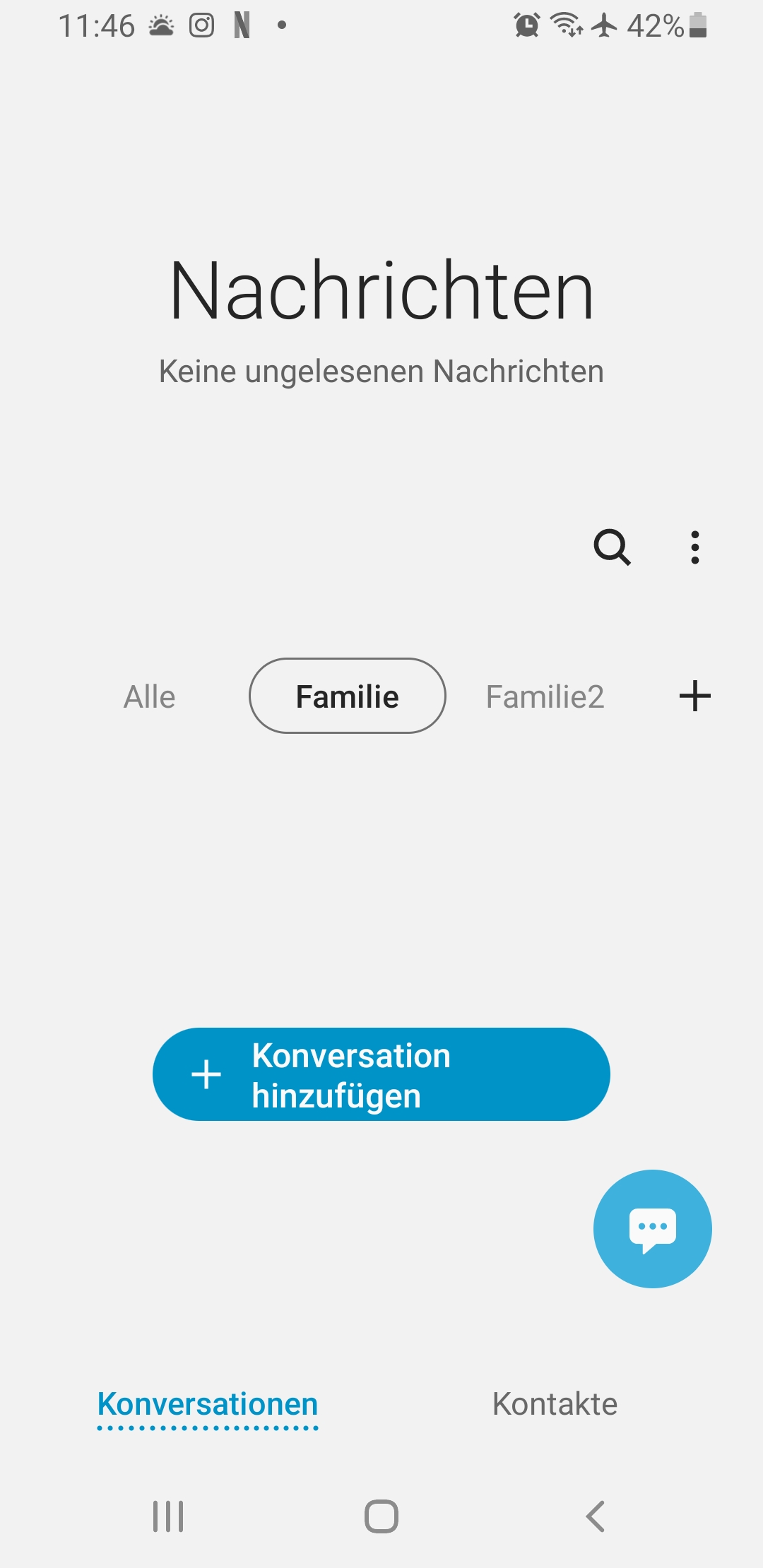This screenshot has width=763, height=1568.
Task: Open the three-dot overflow menu
Action: click(x=695, y=547)
